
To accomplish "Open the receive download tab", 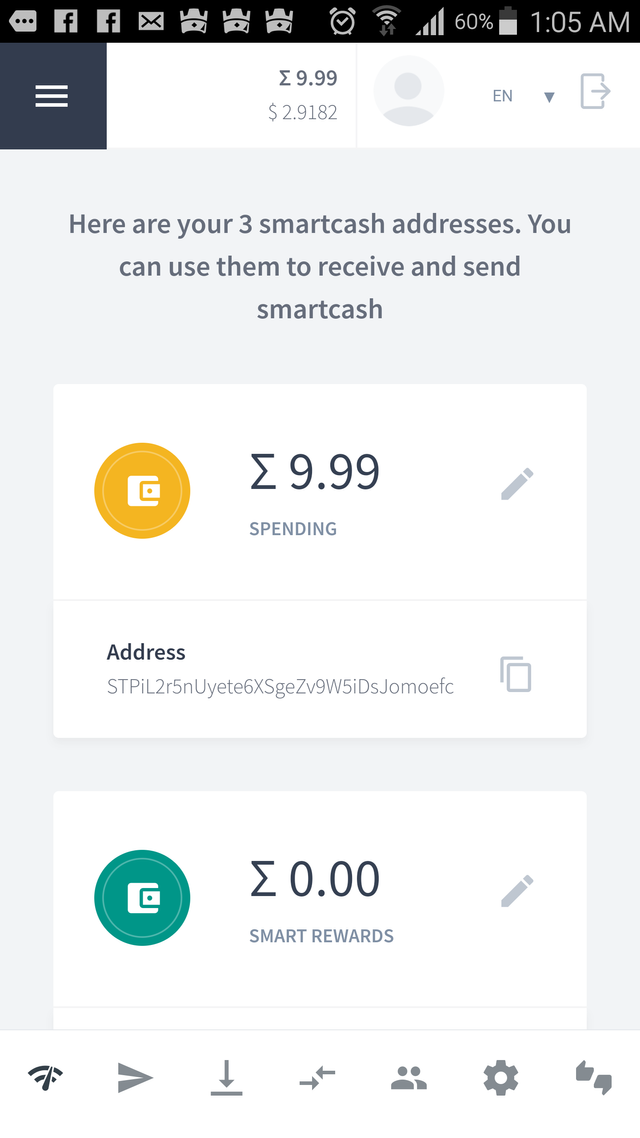I will tap(226, 1077).
